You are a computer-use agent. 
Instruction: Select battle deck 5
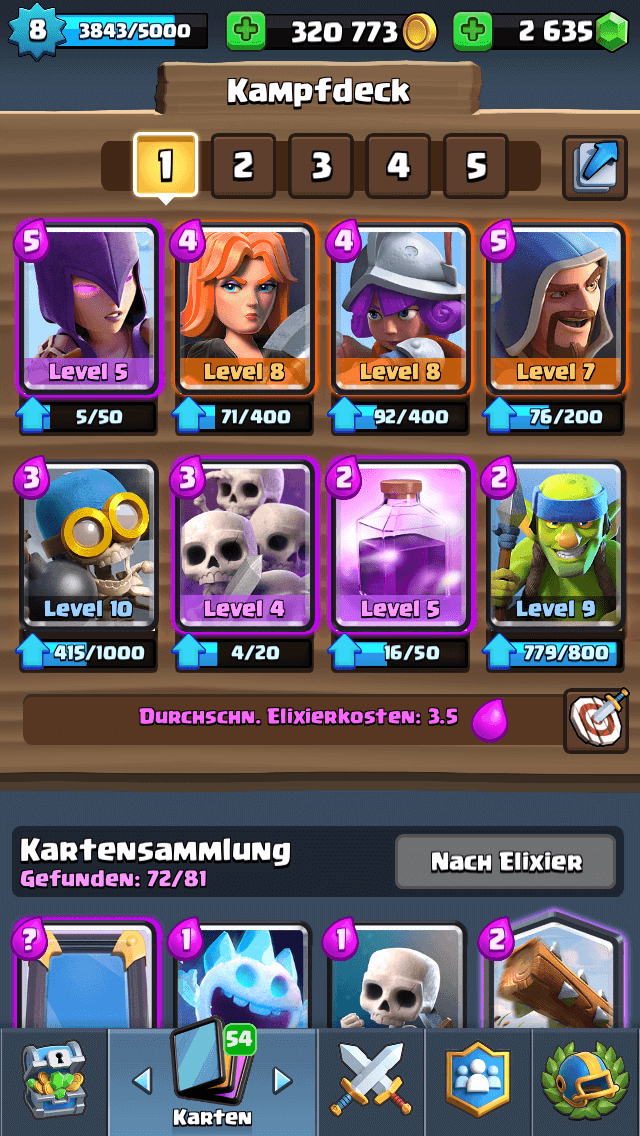476,165
